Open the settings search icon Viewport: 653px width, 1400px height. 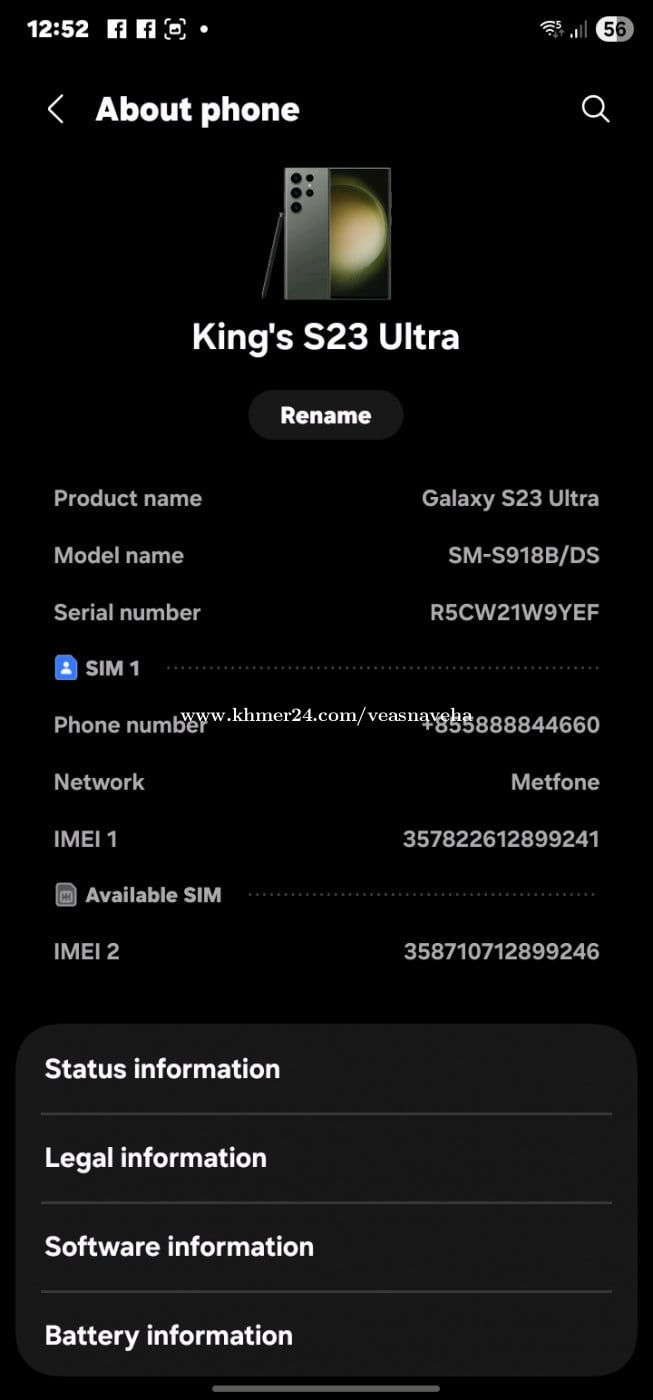tap(595, 110)
